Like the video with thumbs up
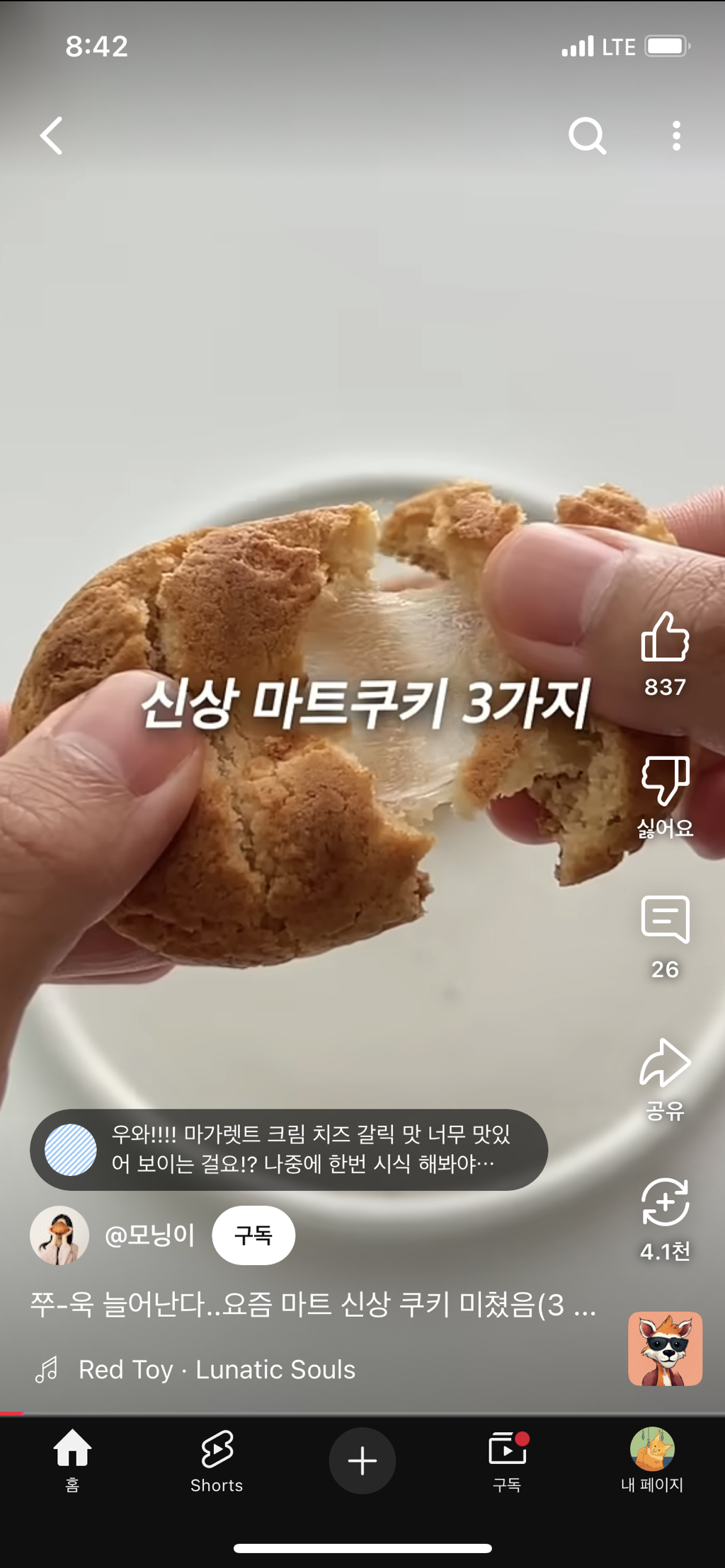The image size is (725, 1568). 666,645
